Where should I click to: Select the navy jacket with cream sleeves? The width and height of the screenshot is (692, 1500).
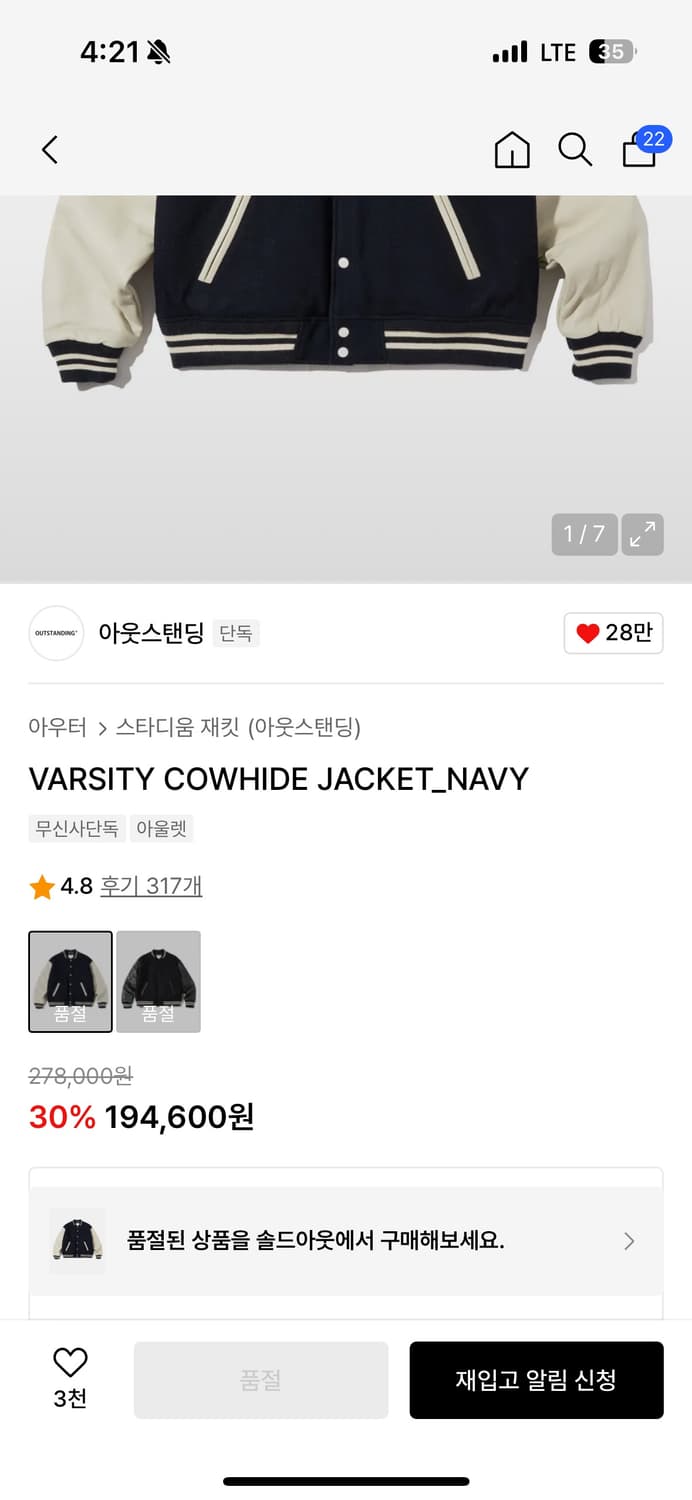70,981
